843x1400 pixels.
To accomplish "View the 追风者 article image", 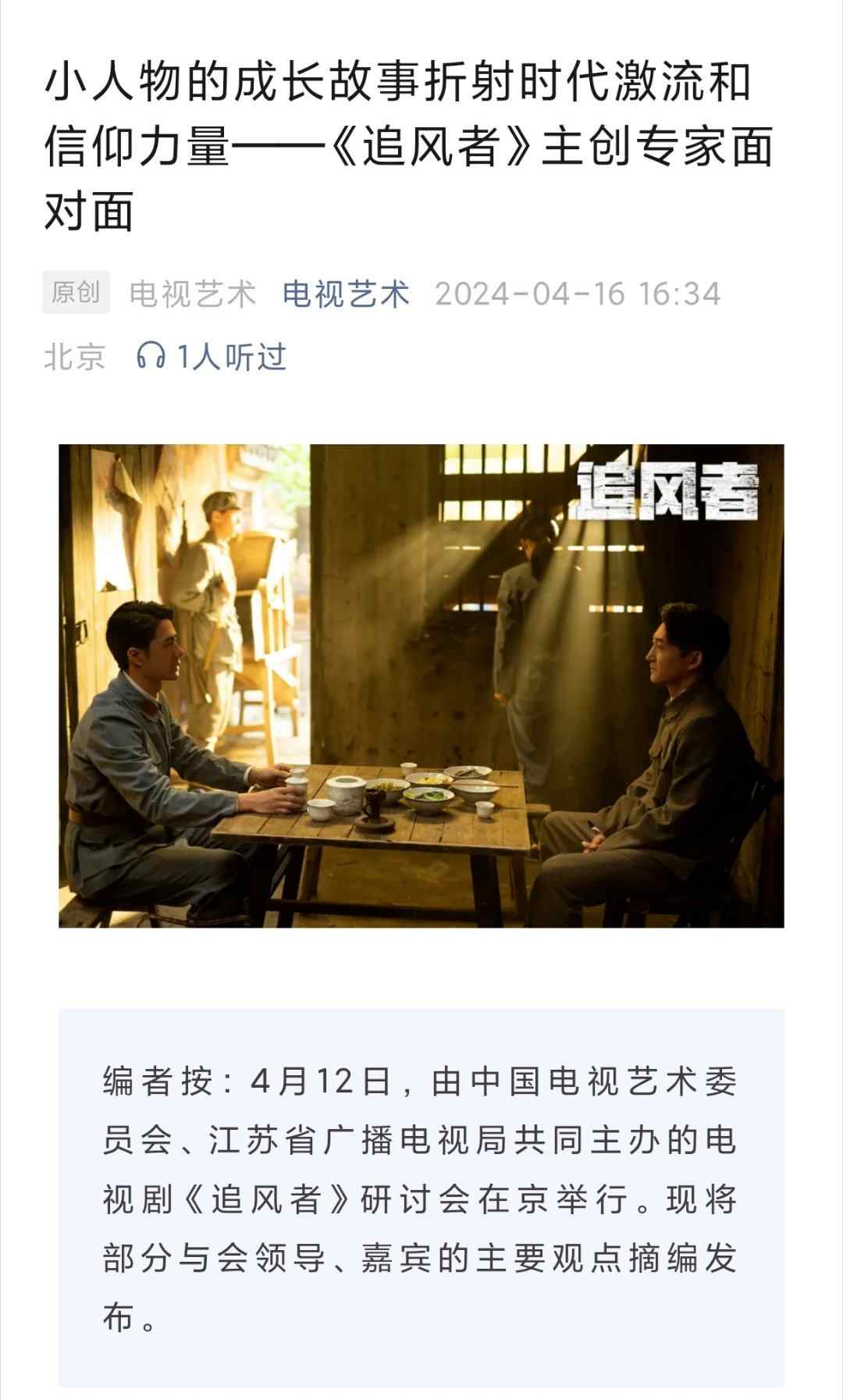I will coord(421,686).
